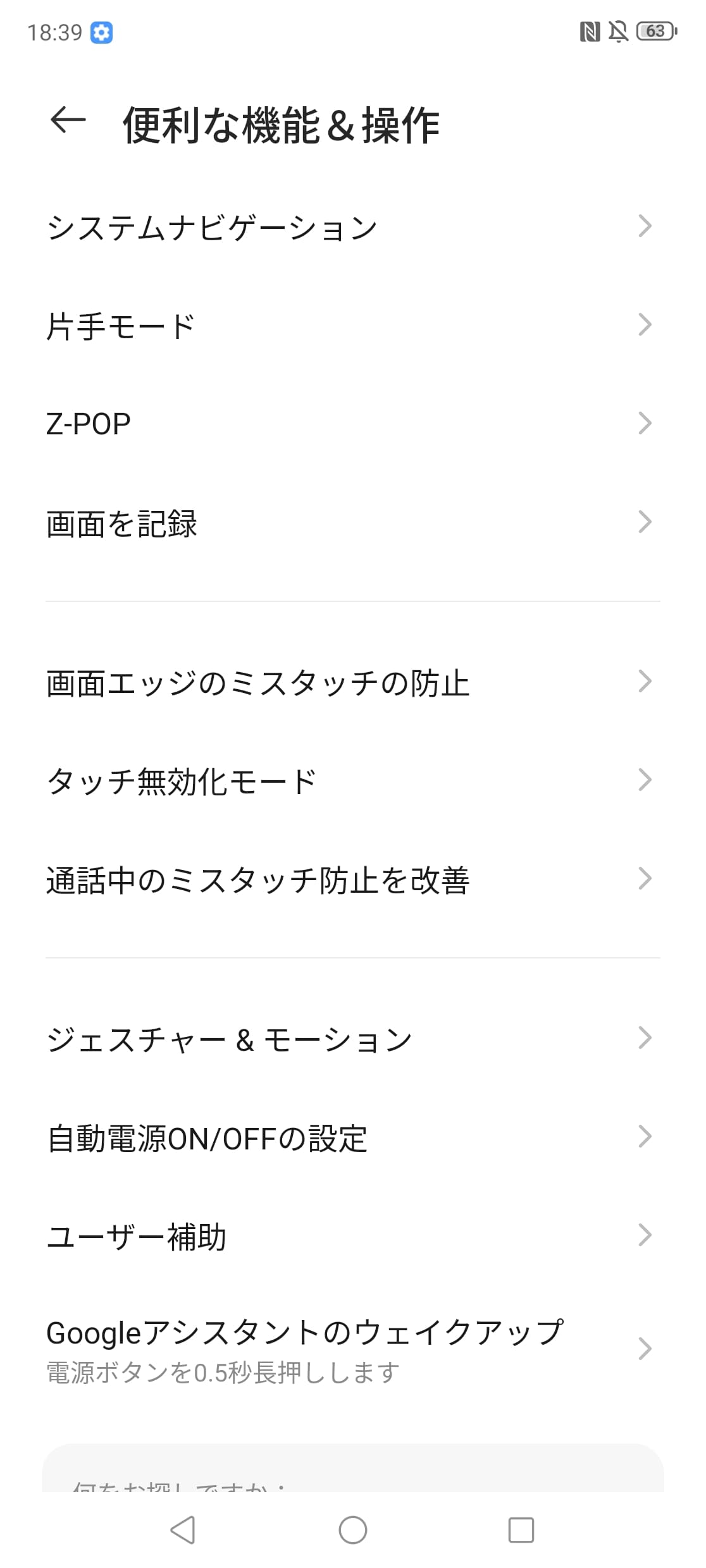Tap the NFC icon in the status bar
The image size is (706, 1568).
[x=591, y=30]
